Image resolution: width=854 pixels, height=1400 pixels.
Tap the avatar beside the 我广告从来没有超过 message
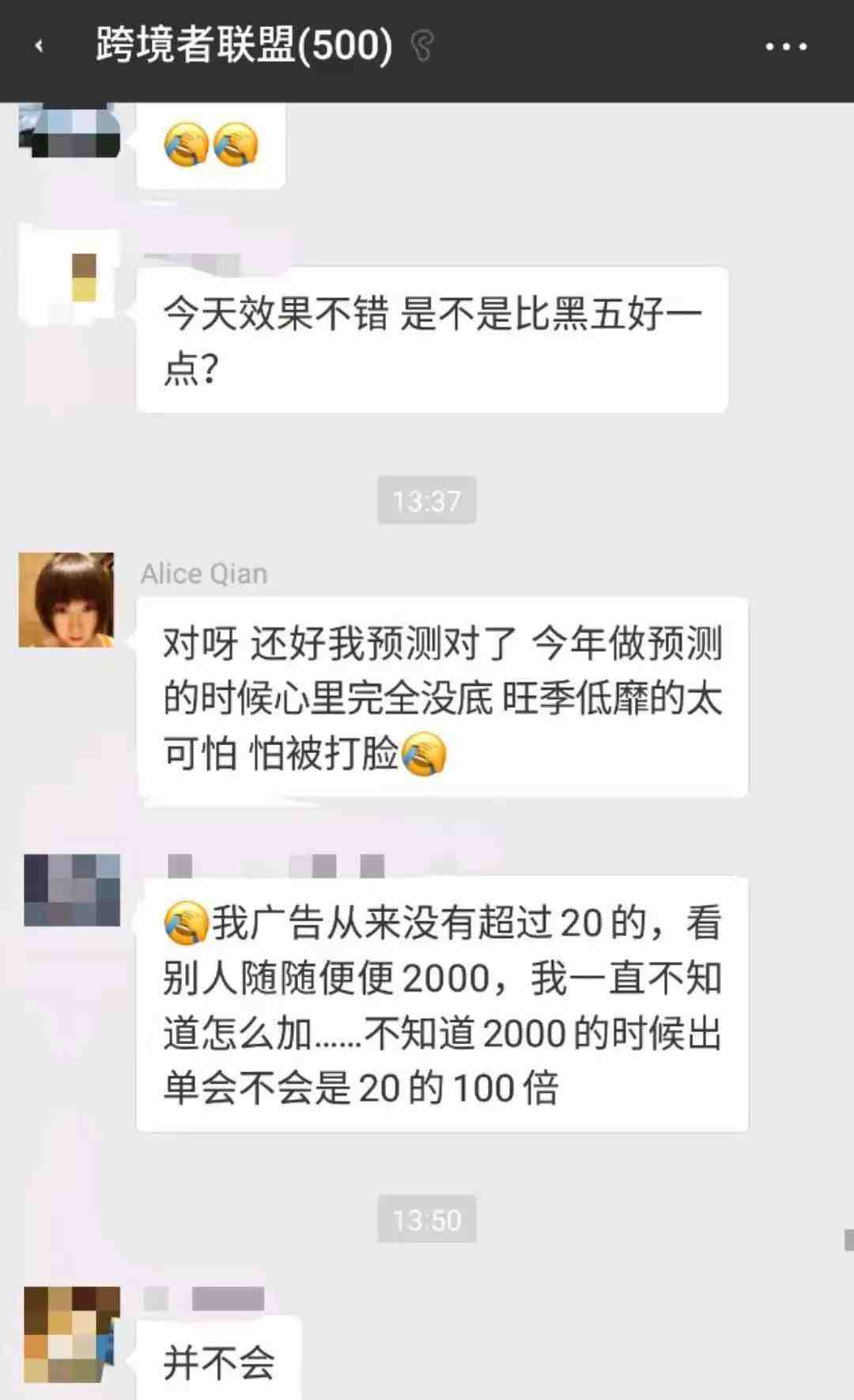72,890
